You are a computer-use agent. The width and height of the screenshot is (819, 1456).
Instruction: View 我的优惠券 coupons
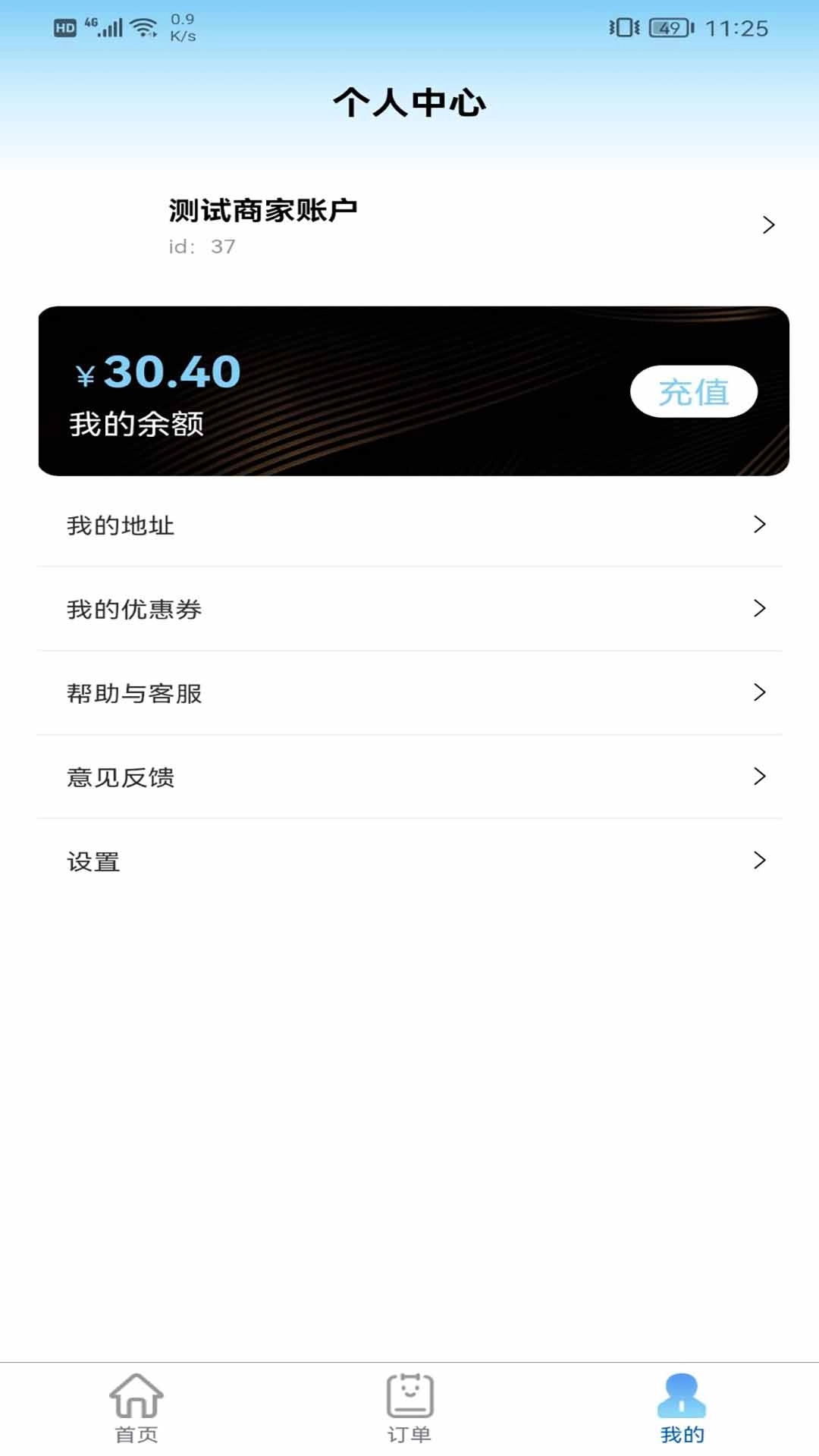tap(409, 609)
